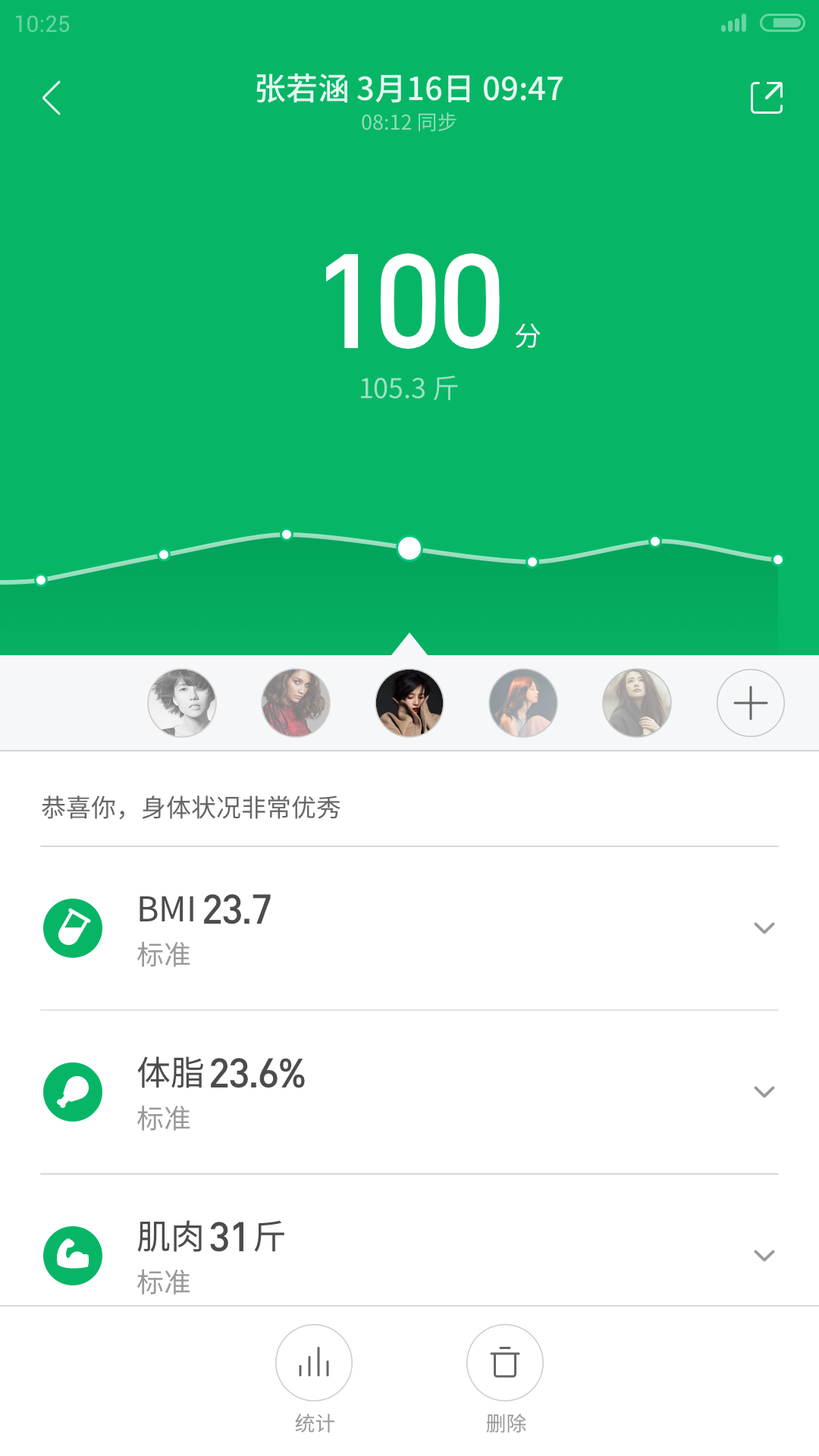This screenshot has width=819, height=1456.
Task: Tap the body fat drumstick icon
Action: 72,1092
